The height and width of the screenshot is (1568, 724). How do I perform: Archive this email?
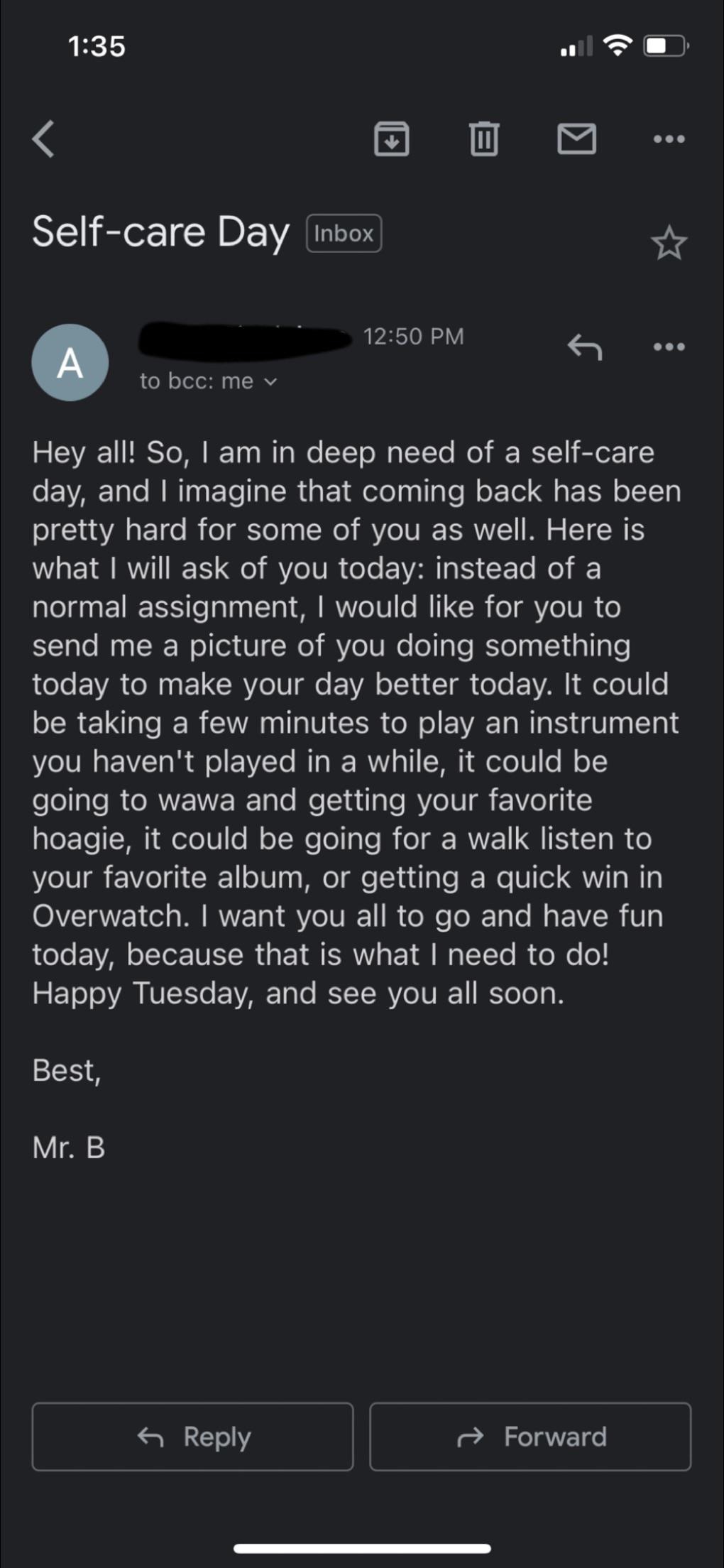(x=391, y=138)
